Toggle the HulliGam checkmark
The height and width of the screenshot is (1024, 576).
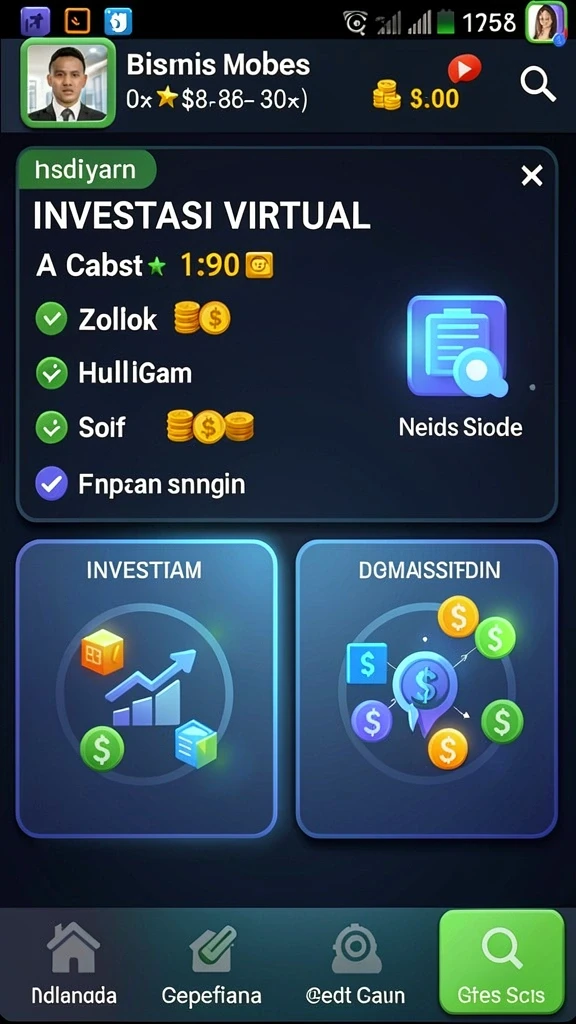[52, 373]
